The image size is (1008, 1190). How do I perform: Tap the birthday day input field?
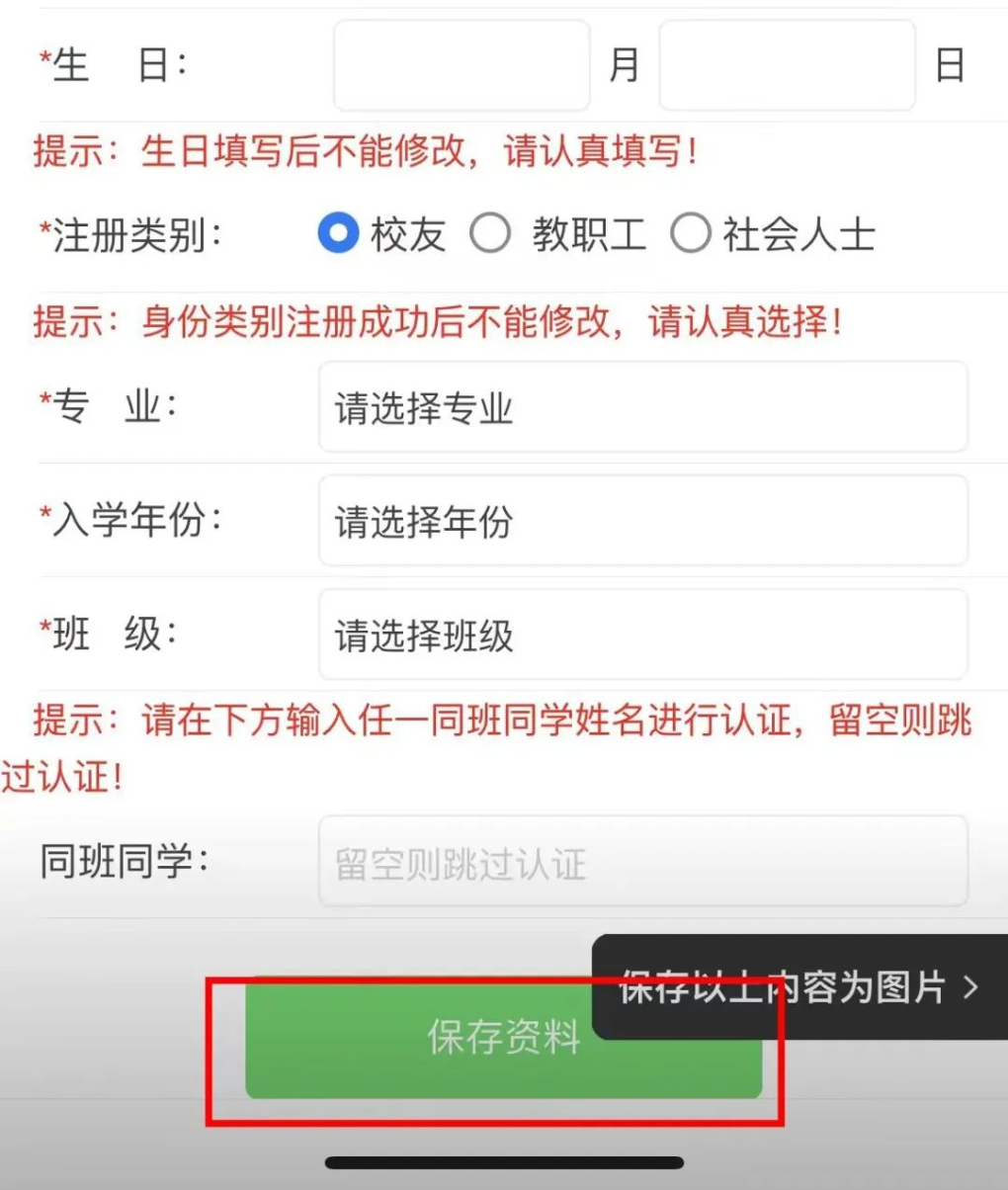[787, 65]
